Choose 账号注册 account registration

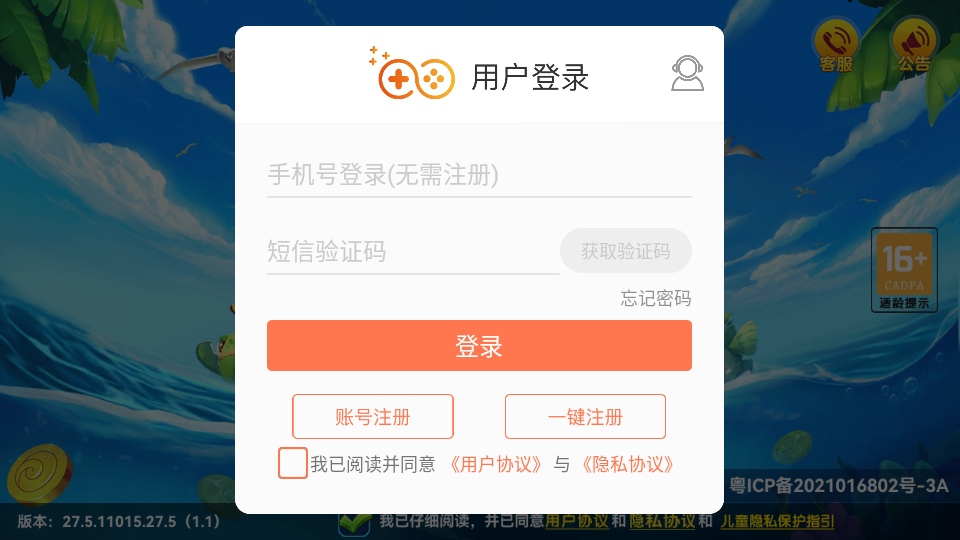(372, 417)
